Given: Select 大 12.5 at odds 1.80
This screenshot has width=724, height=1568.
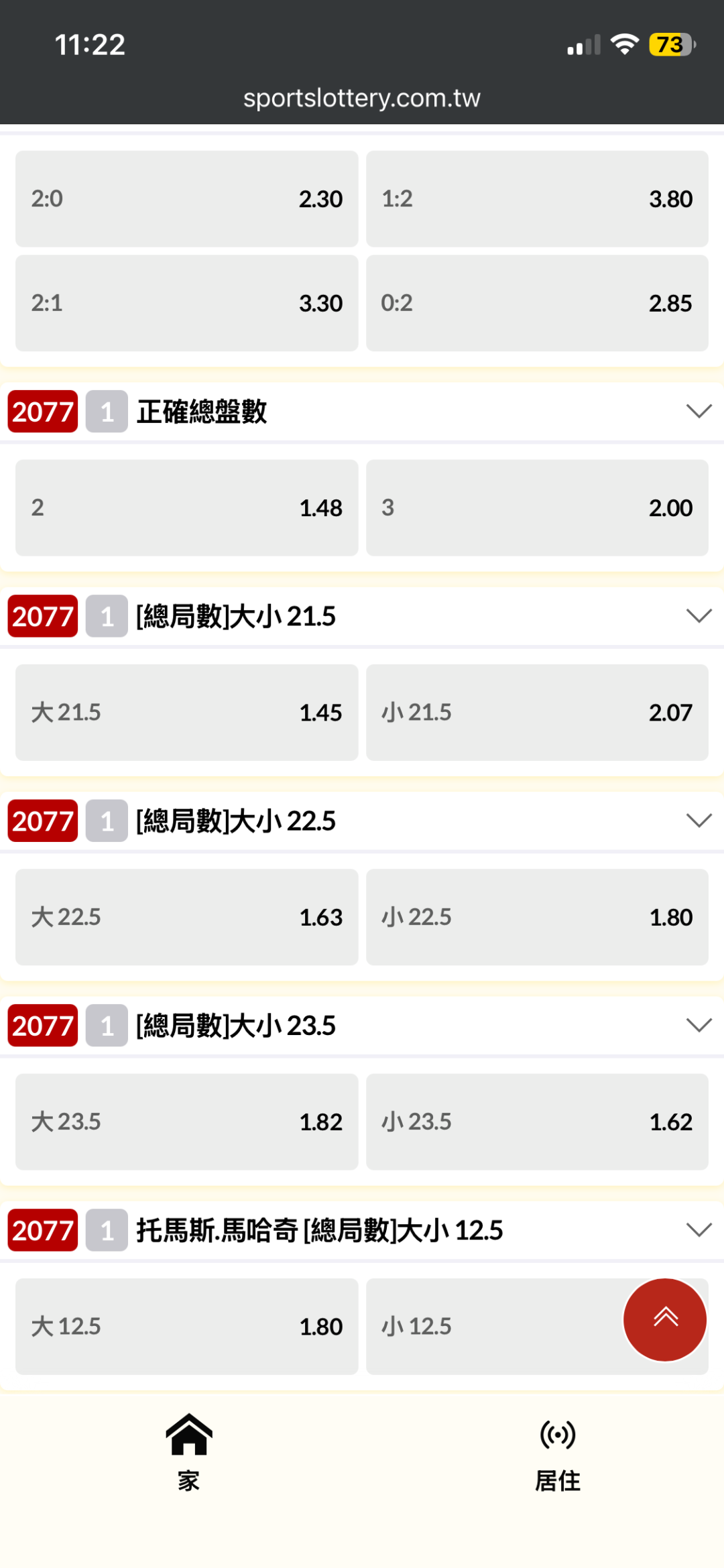Looking at the screenshot, I should click(x=186, y=1326).
